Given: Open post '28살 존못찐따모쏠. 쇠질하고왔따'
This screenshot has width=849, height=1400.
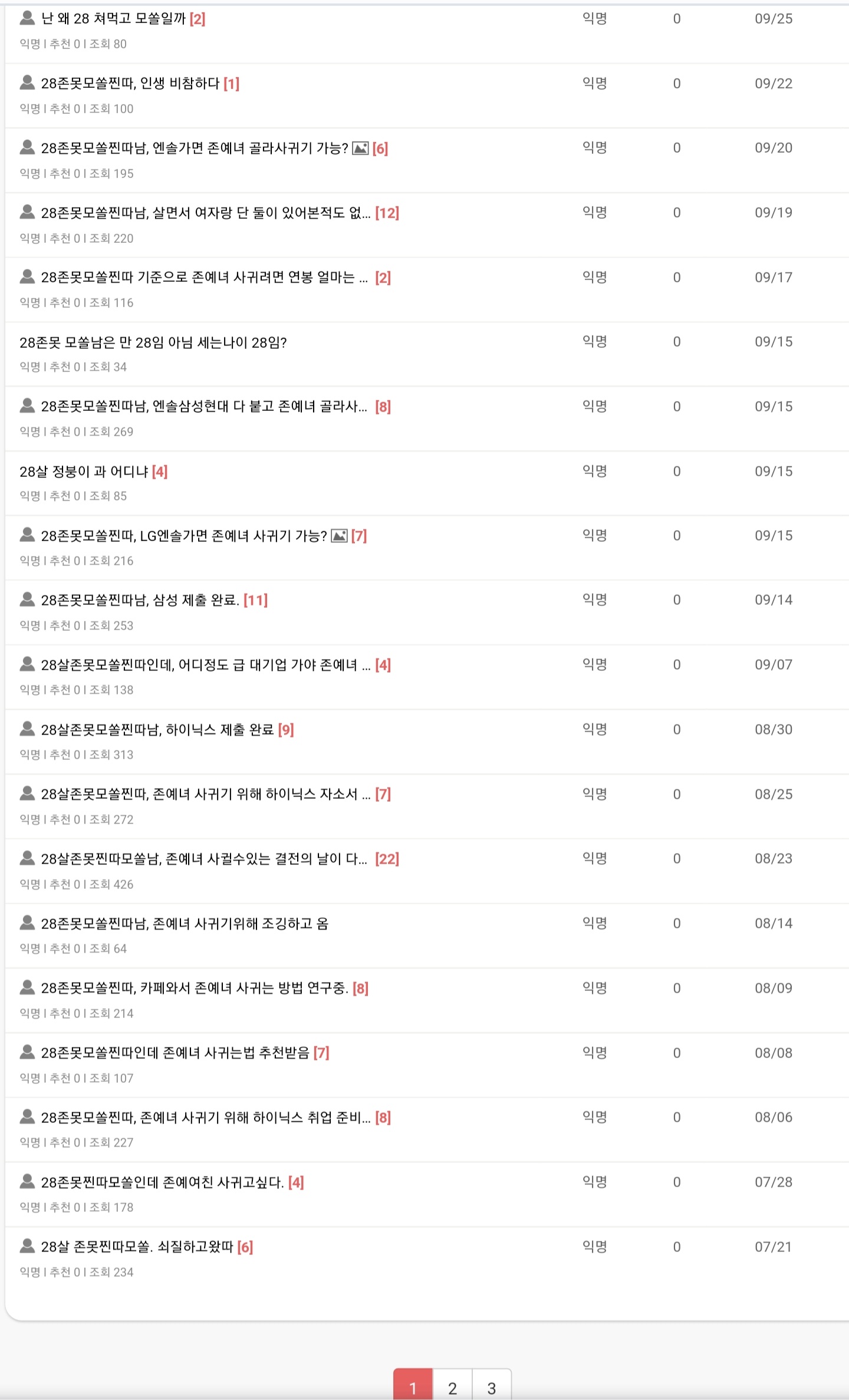Looking at the screenshot, I should (137, 1247).
